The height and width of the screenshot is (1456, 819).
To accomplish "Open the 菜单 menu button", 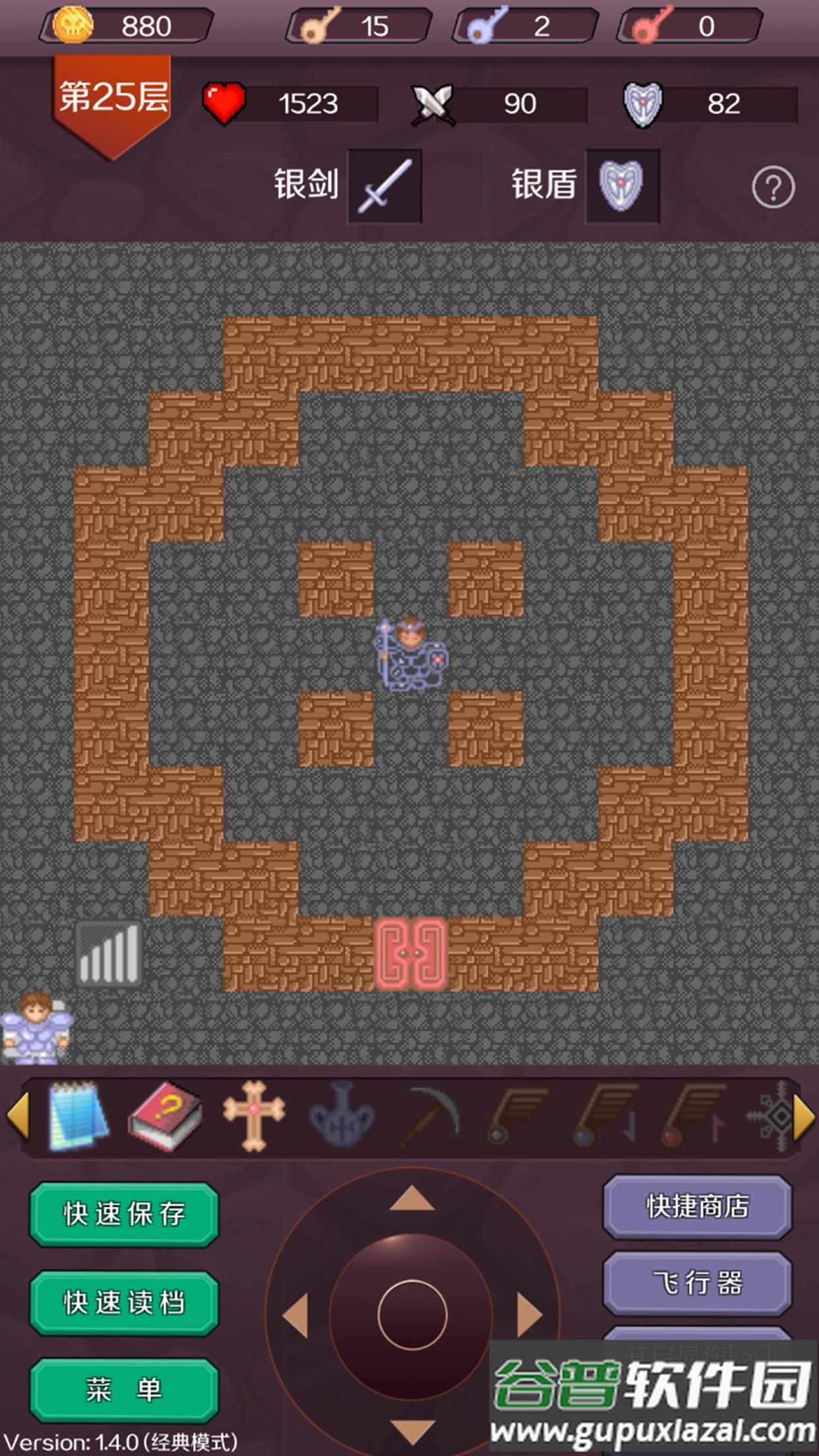I will click(124, 1389).
